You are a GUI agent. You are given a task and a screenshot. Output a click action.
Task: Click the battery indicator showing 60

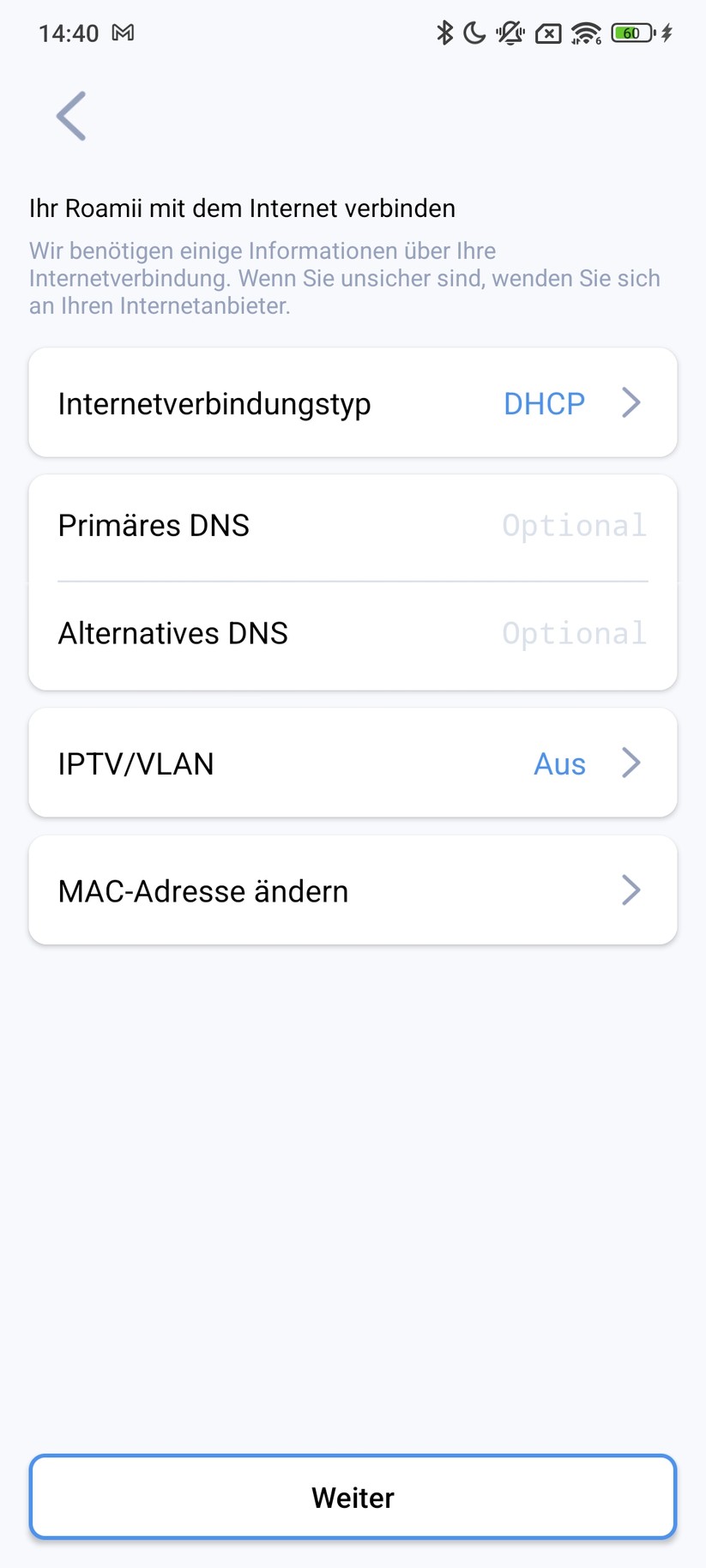pyautogui.click(x=631, y=33)
